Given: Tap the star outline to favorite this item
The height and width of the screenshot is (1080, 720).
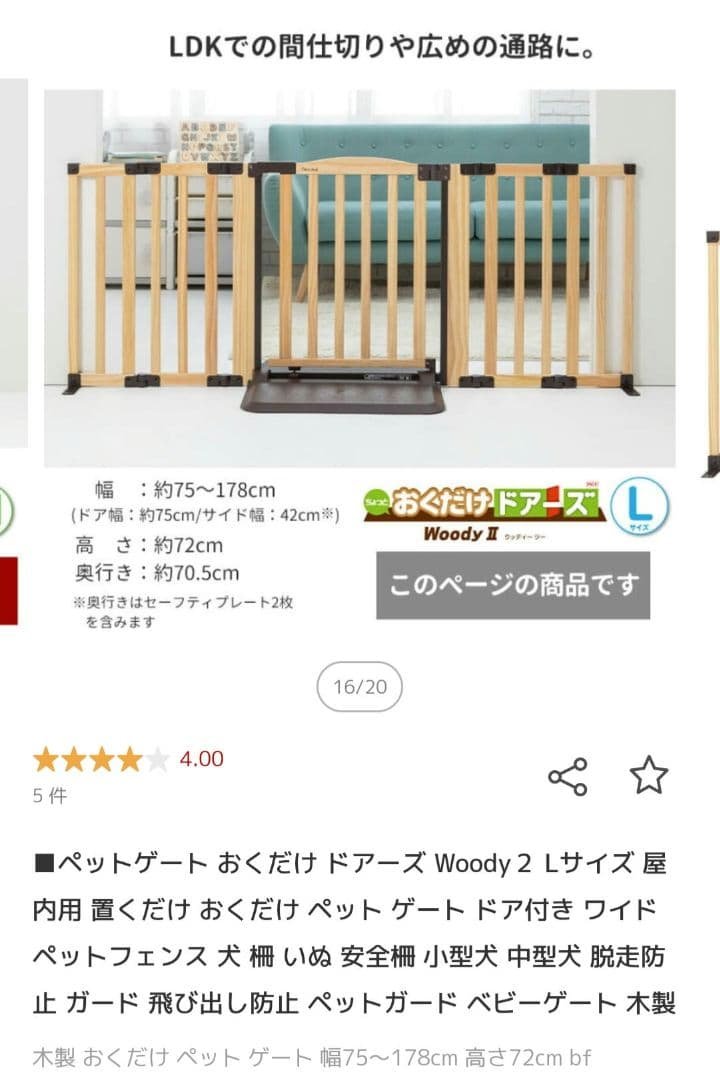Looking at the screenshot, I should (x=648, y=775).
